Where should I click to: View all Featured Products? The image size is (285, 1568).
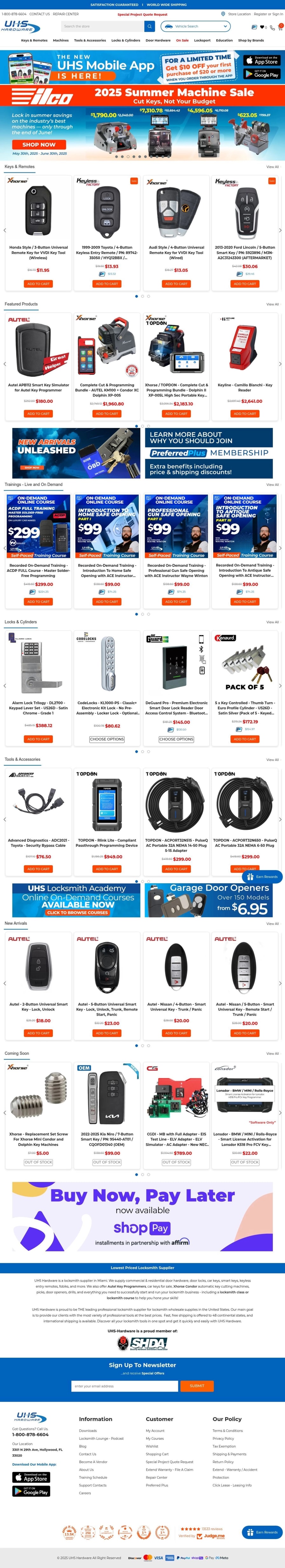[x=272, y=304]
